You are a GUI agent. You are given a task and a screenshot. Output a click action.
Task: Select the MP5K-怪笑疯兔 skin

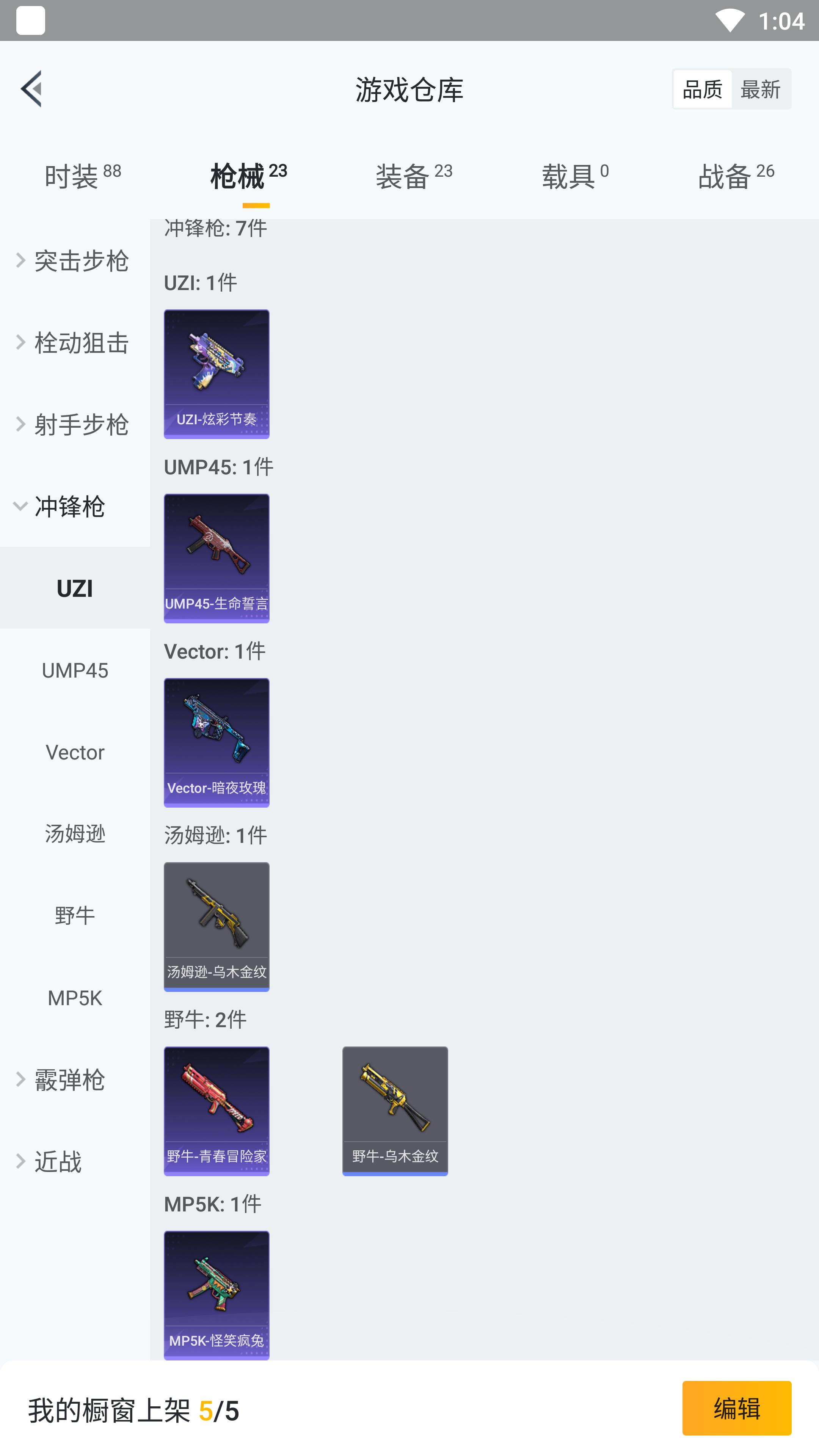pos(217,1295)
